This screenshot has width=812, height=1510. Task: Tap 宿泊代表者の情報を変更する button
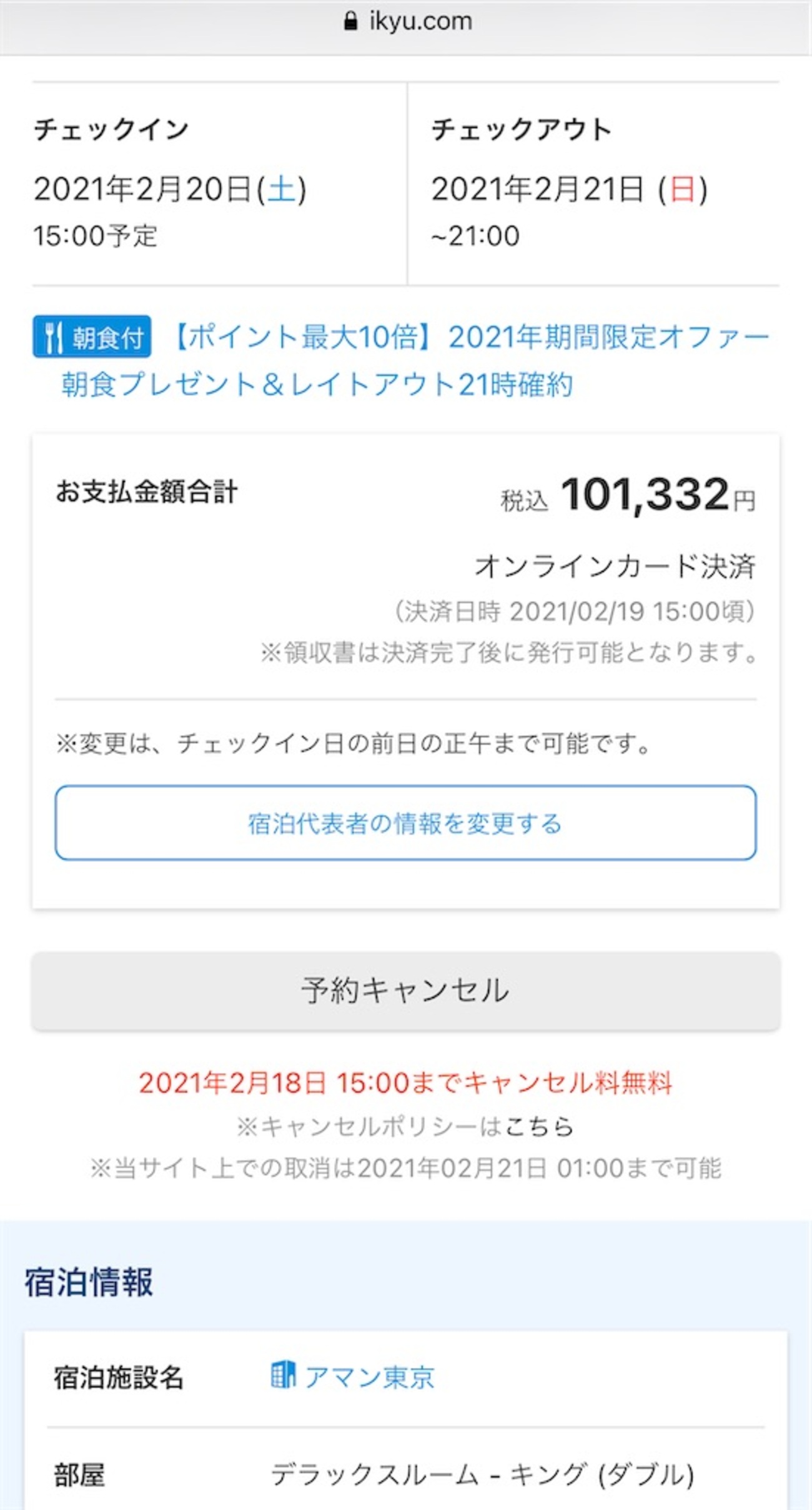pos(405,822)
